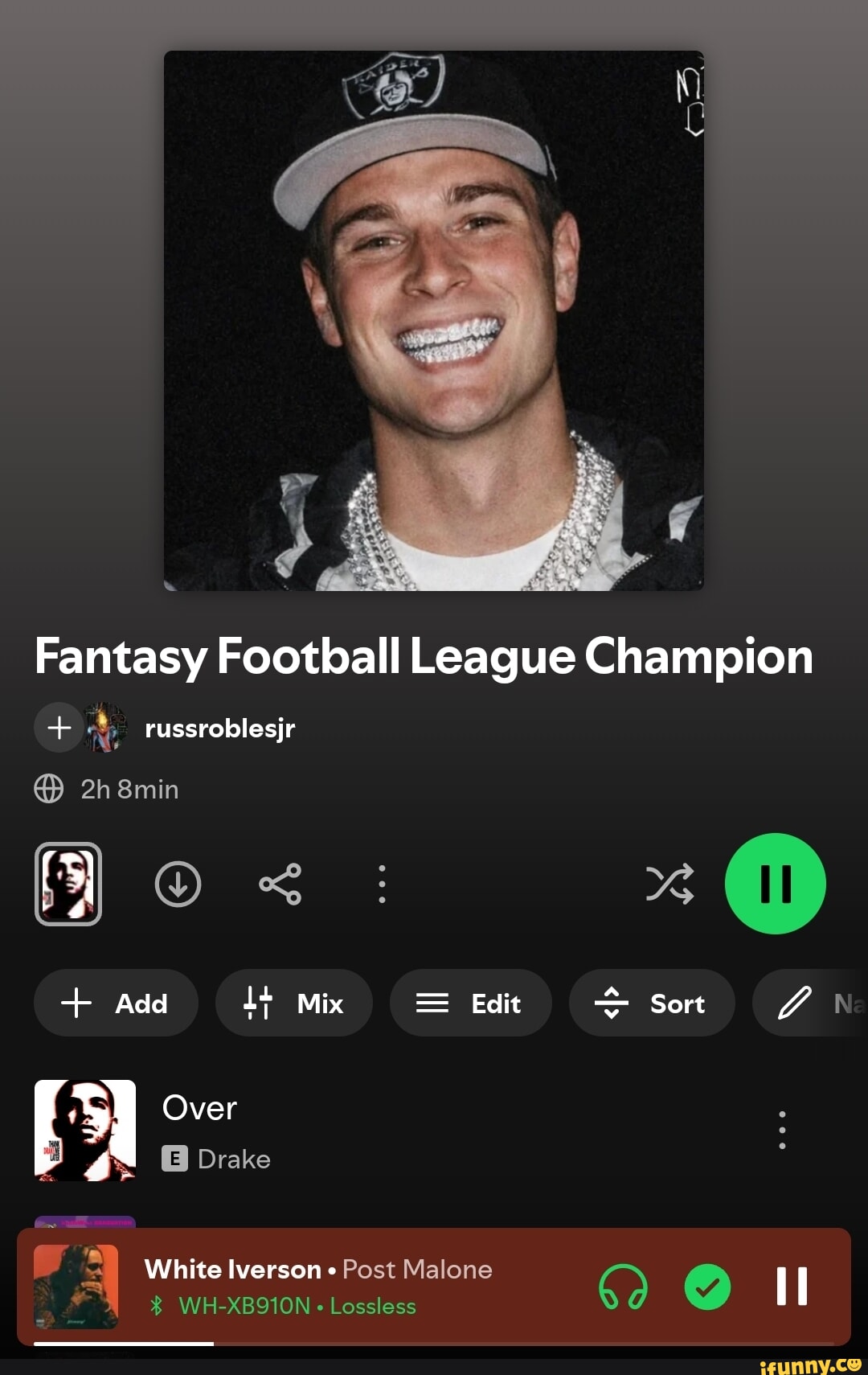Viewport: 868px width, 1375px height.
Task: Download the playlist for offline listening
Action: [178, 884]
